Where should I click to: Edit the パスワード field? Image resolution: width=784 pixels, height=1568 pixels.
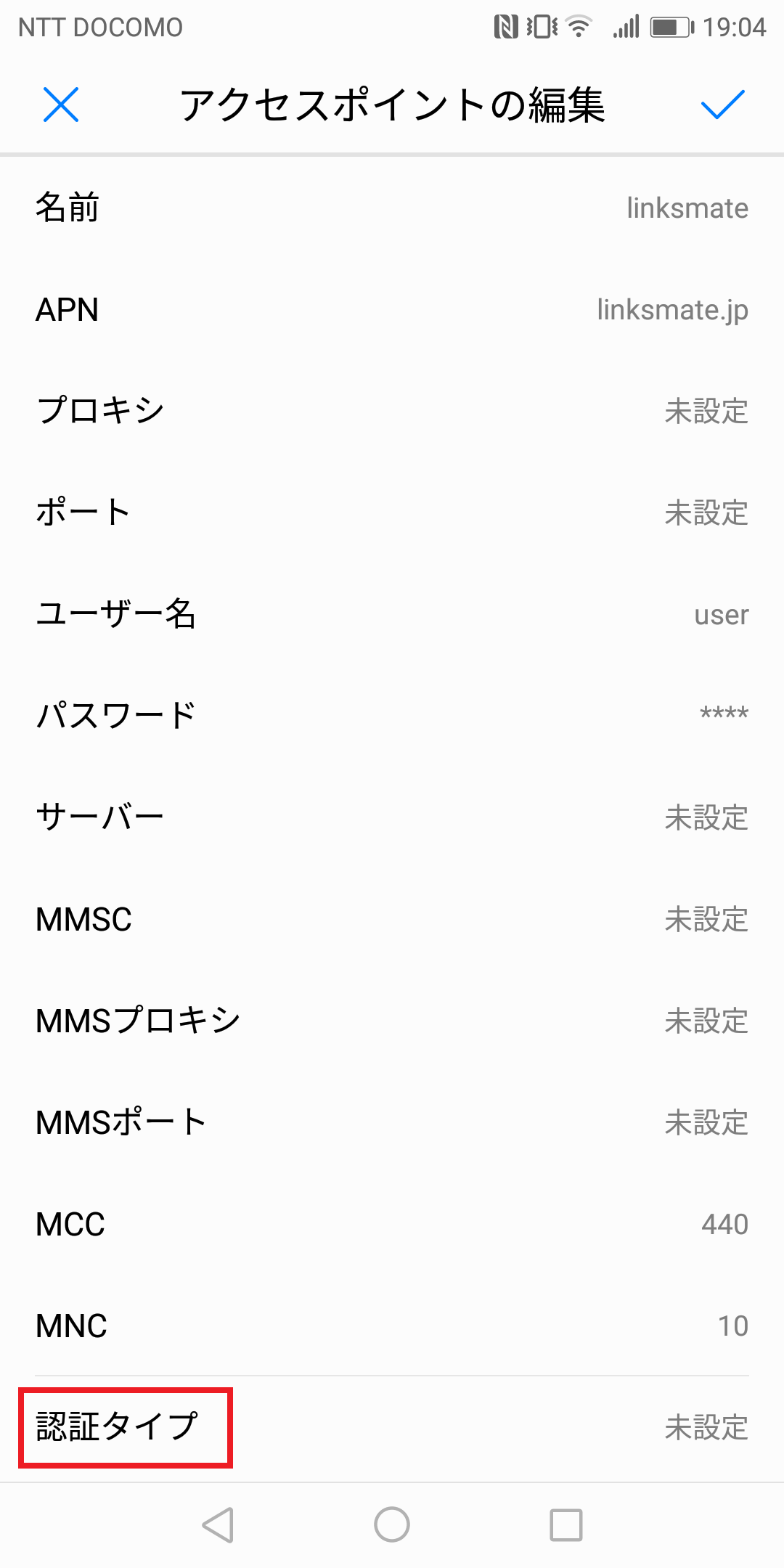[x=392, y=715]
